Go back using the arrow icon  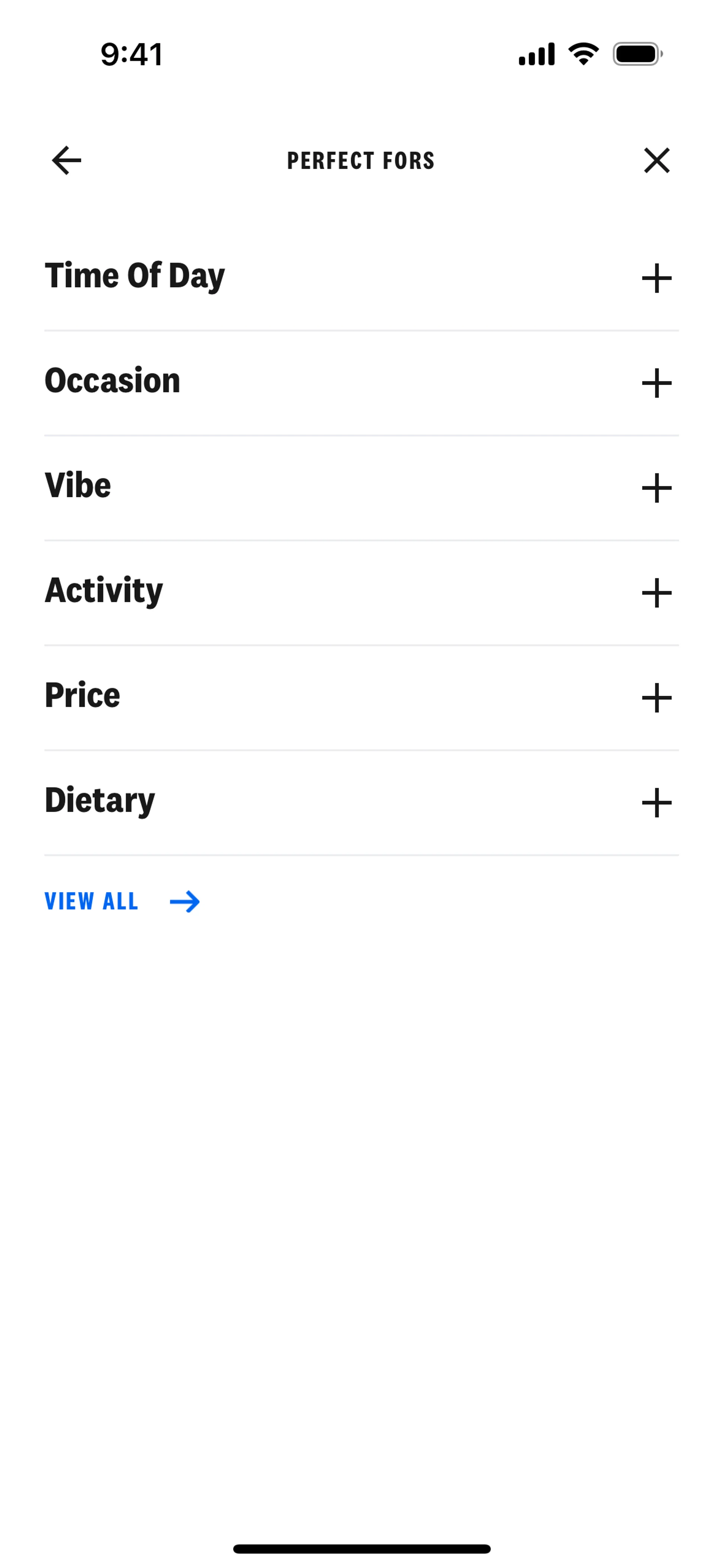click(66, 161)
